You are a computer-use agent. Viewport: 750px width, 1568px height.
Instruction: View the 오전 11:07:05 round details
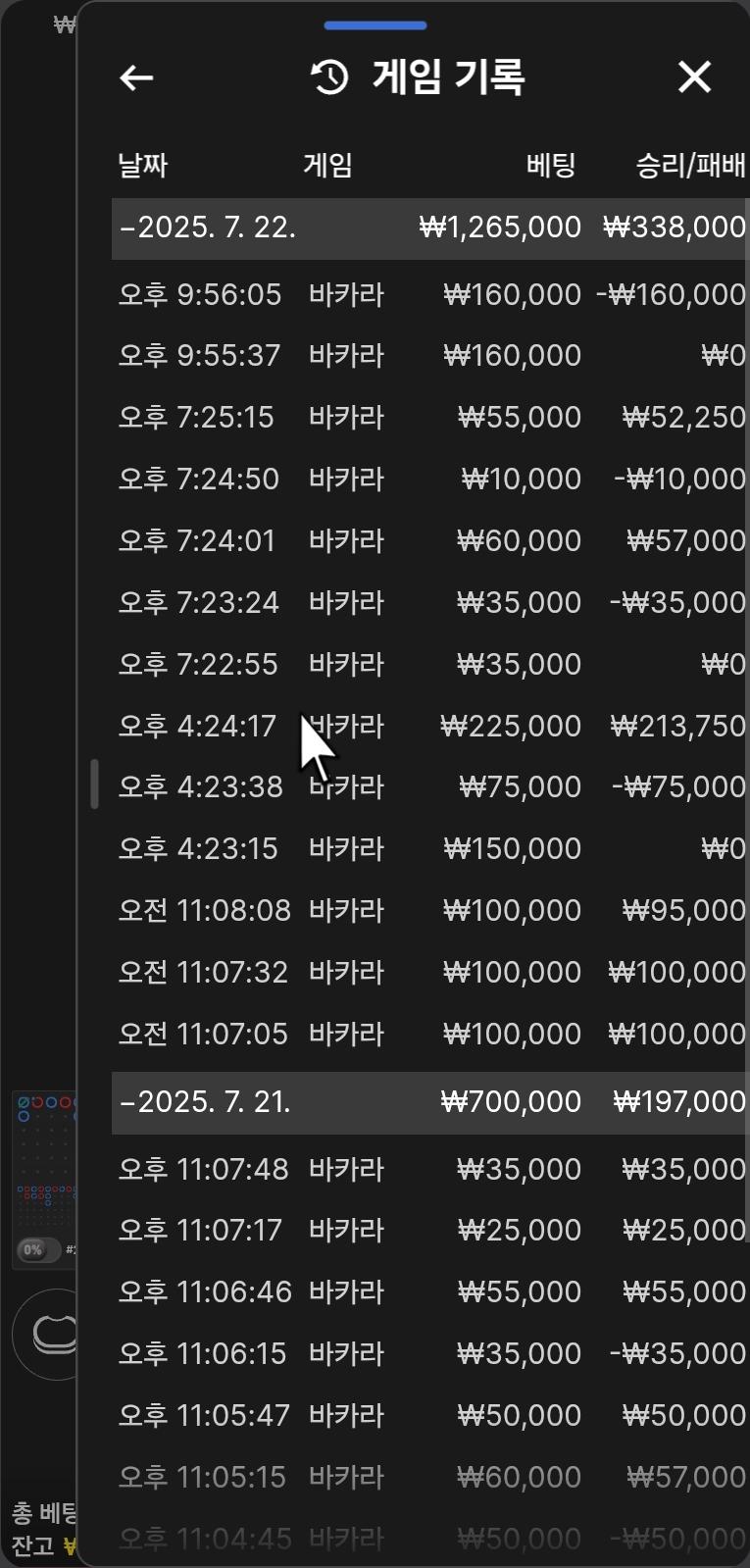tap(429, 1034)
